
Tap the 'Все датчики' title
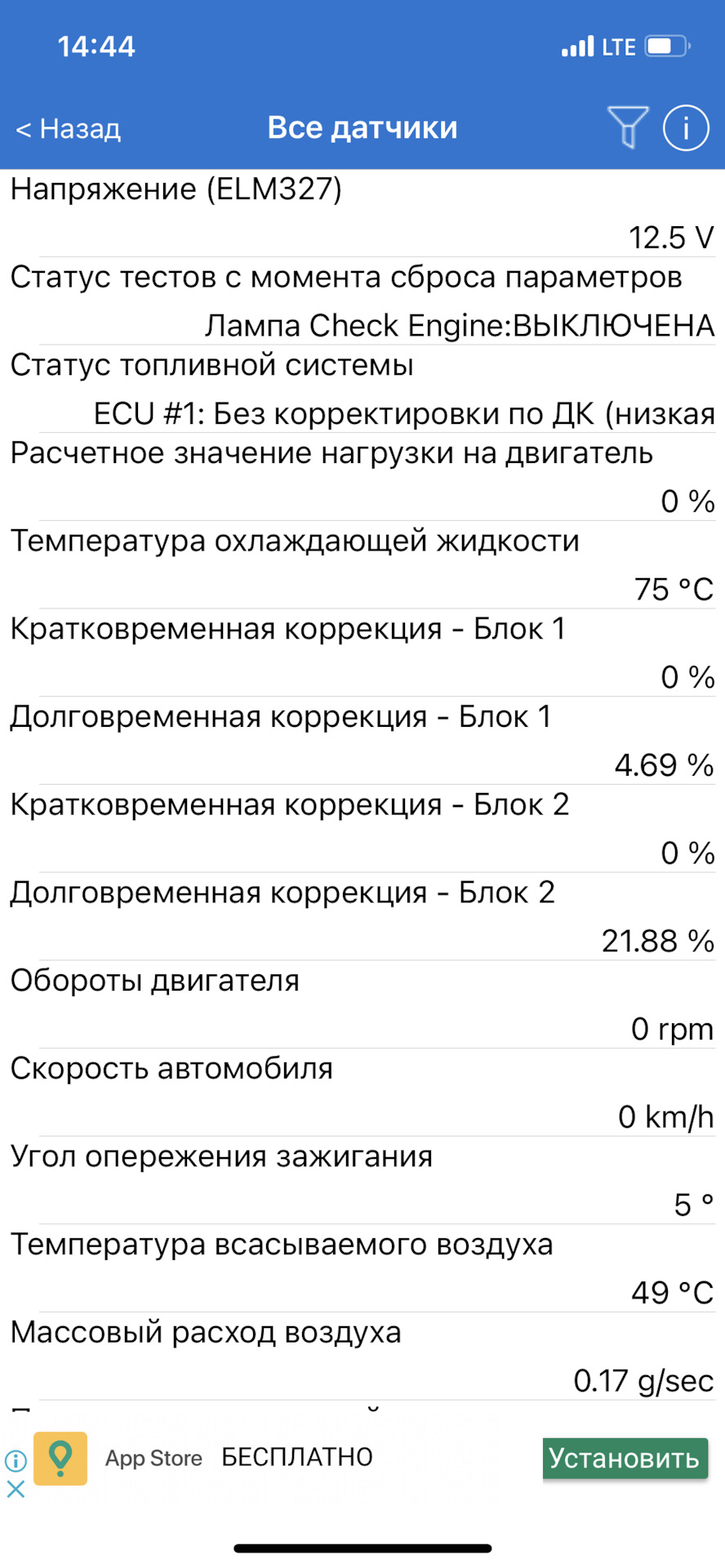click(362, 127)
